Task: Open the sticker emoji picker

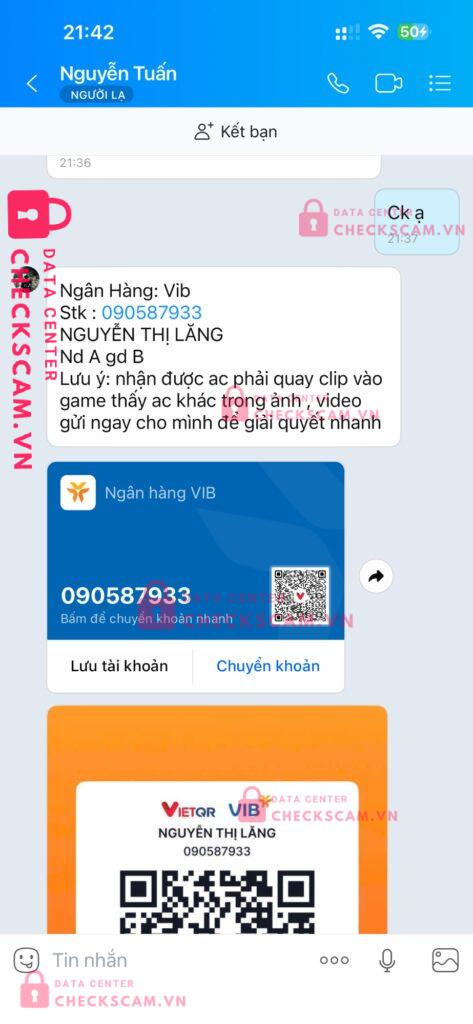Action: pyautogui.click(x=26, y=960)
